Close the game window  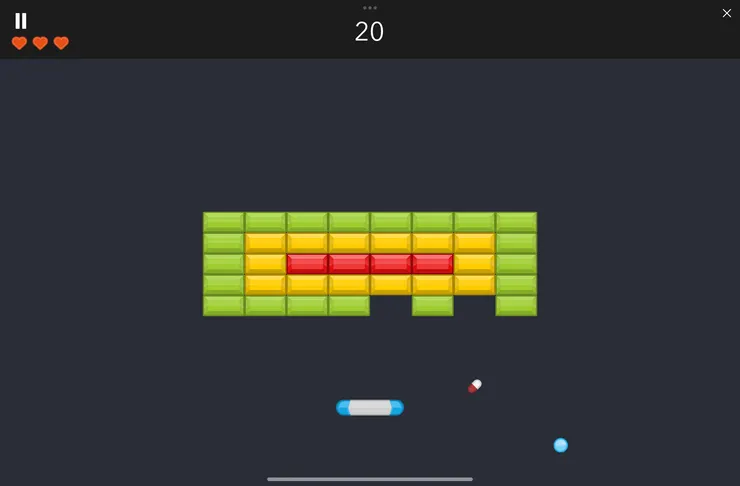(x=727, y=13)
